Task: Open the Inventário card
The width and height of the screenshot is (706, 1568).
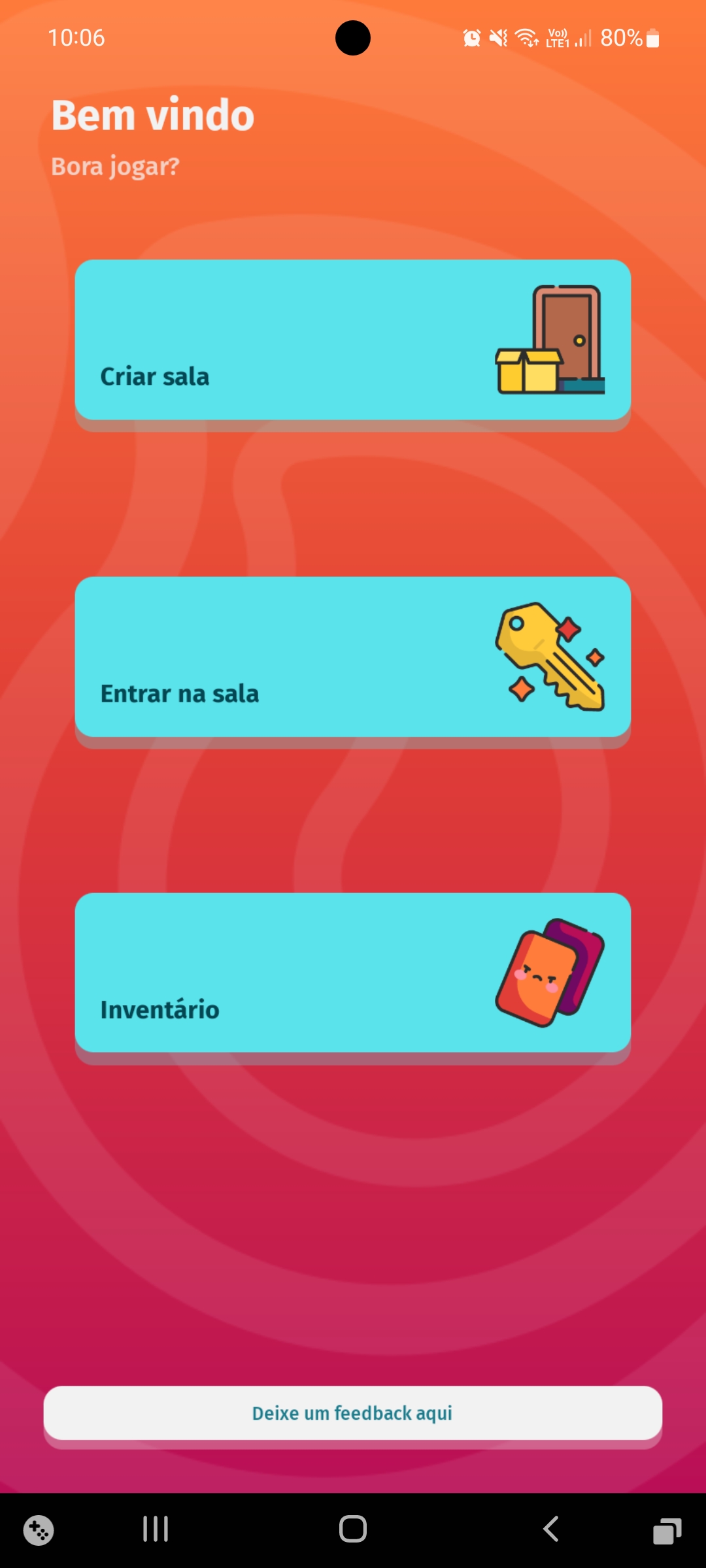Action: pos(353,973)
